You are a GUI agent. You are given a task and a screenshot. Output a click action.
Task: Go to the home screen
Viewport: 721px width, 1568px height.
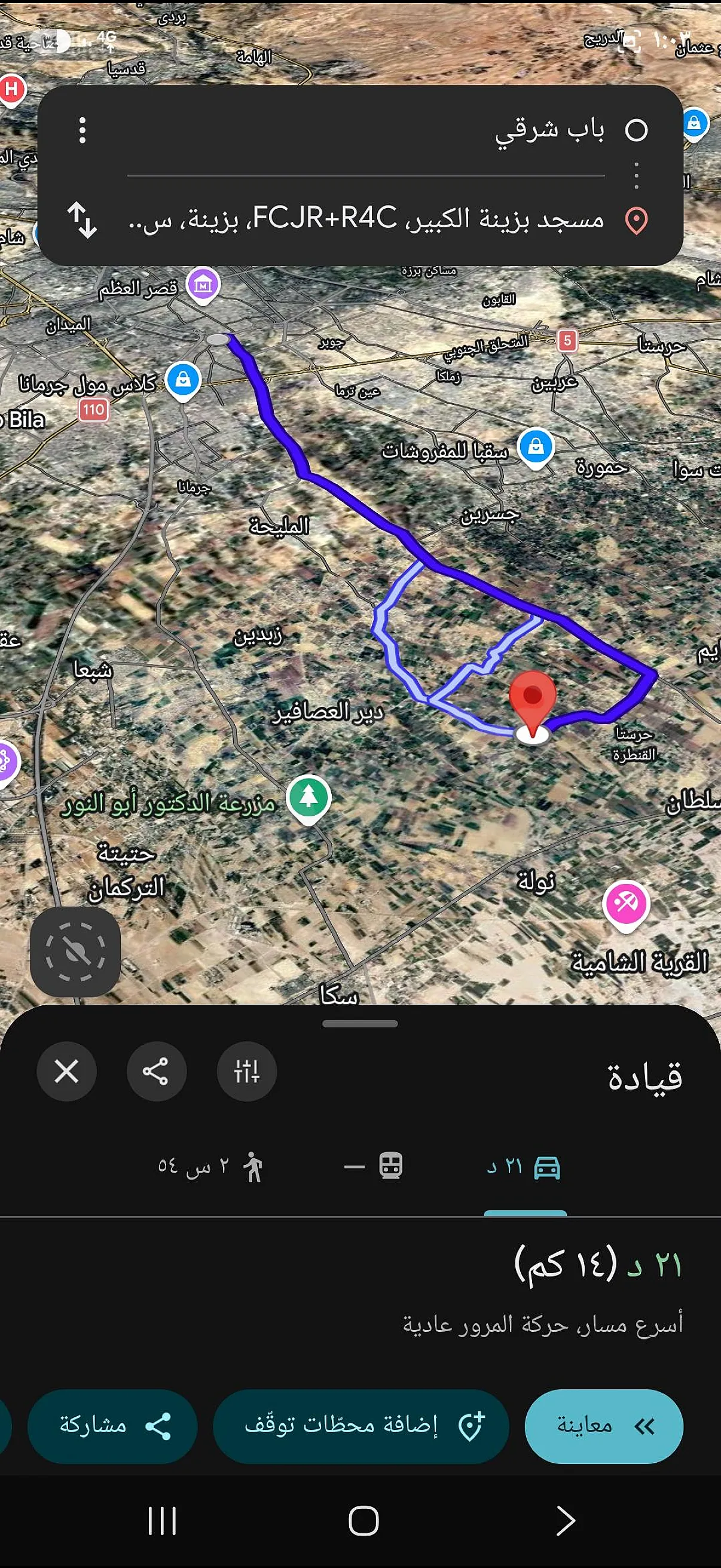click(x=363, y=1521)
